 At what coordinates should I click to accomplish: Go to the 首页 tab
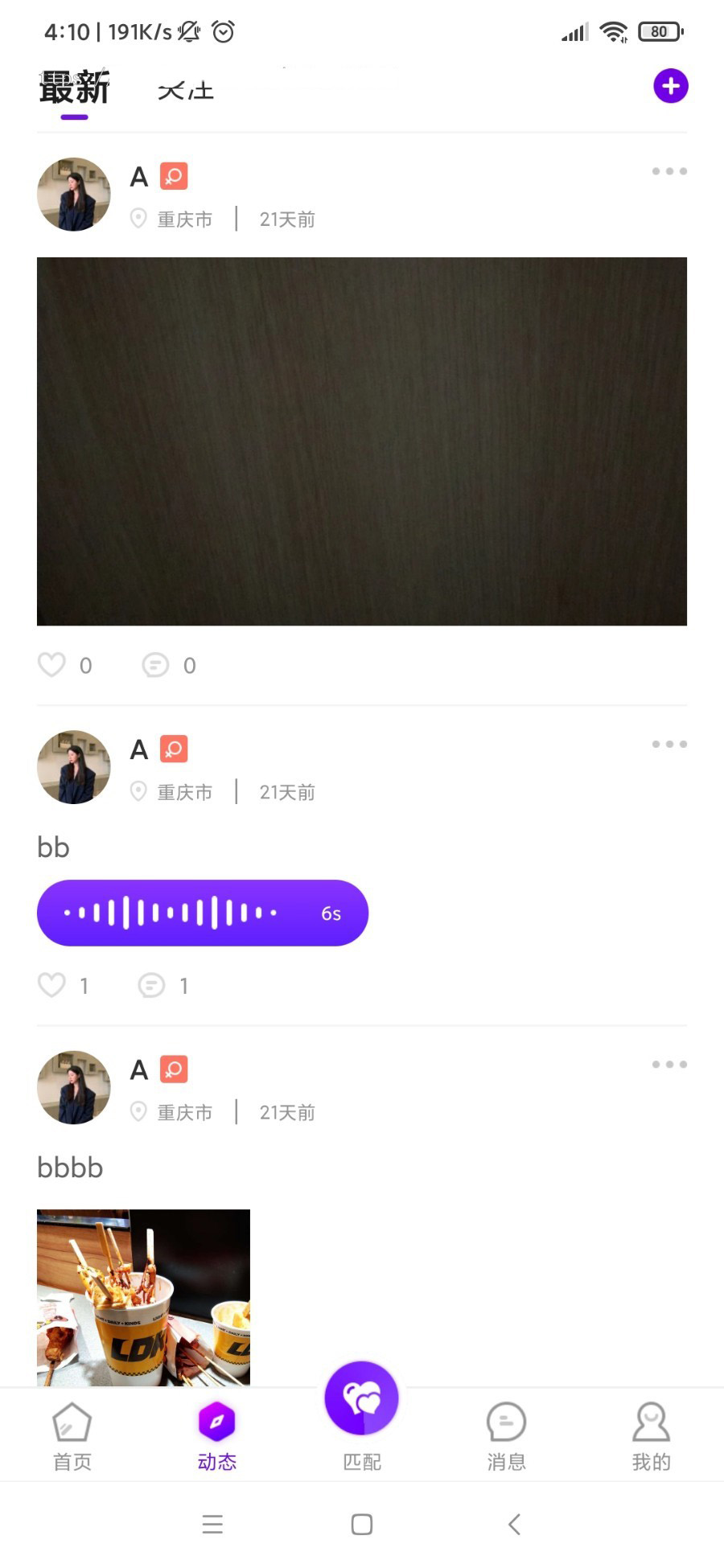[72, 1436]
